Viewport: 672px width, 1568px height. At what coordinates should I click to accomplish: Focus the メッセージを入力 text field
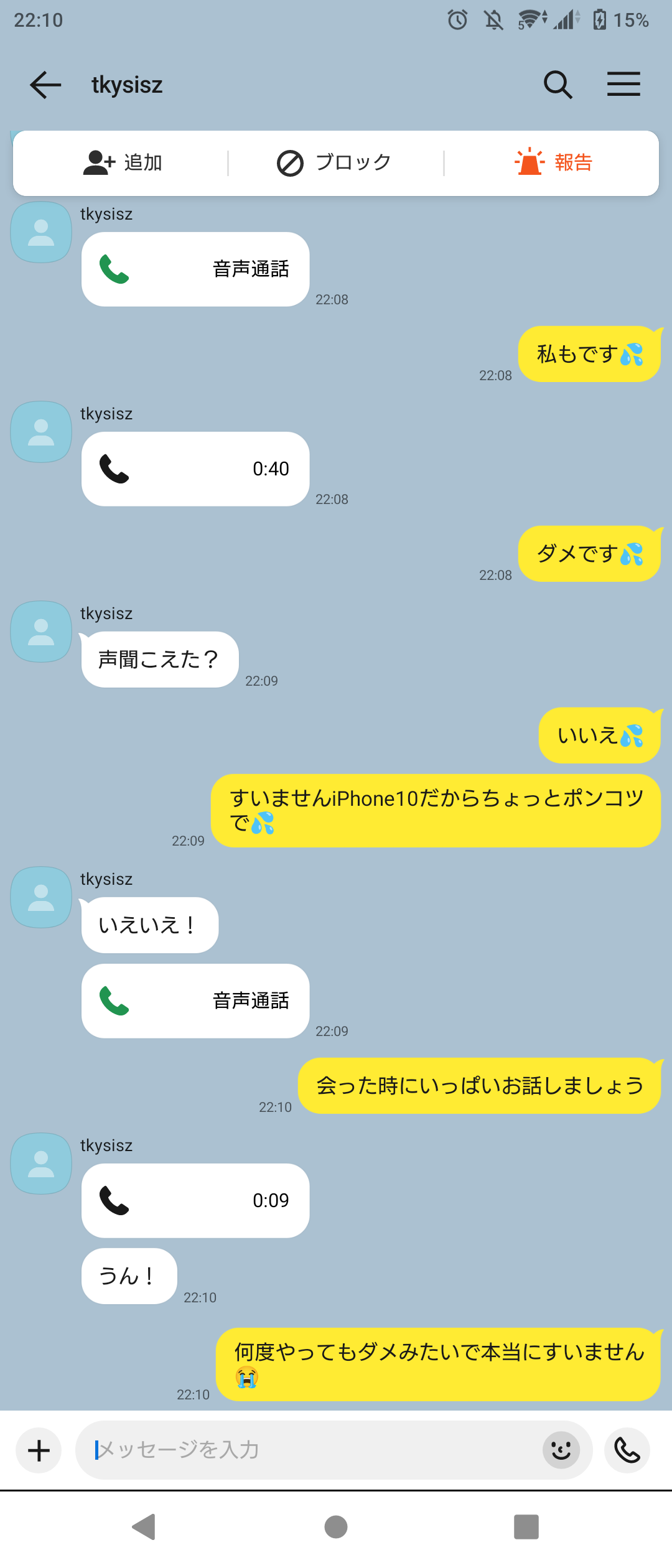coord(311,1450)
